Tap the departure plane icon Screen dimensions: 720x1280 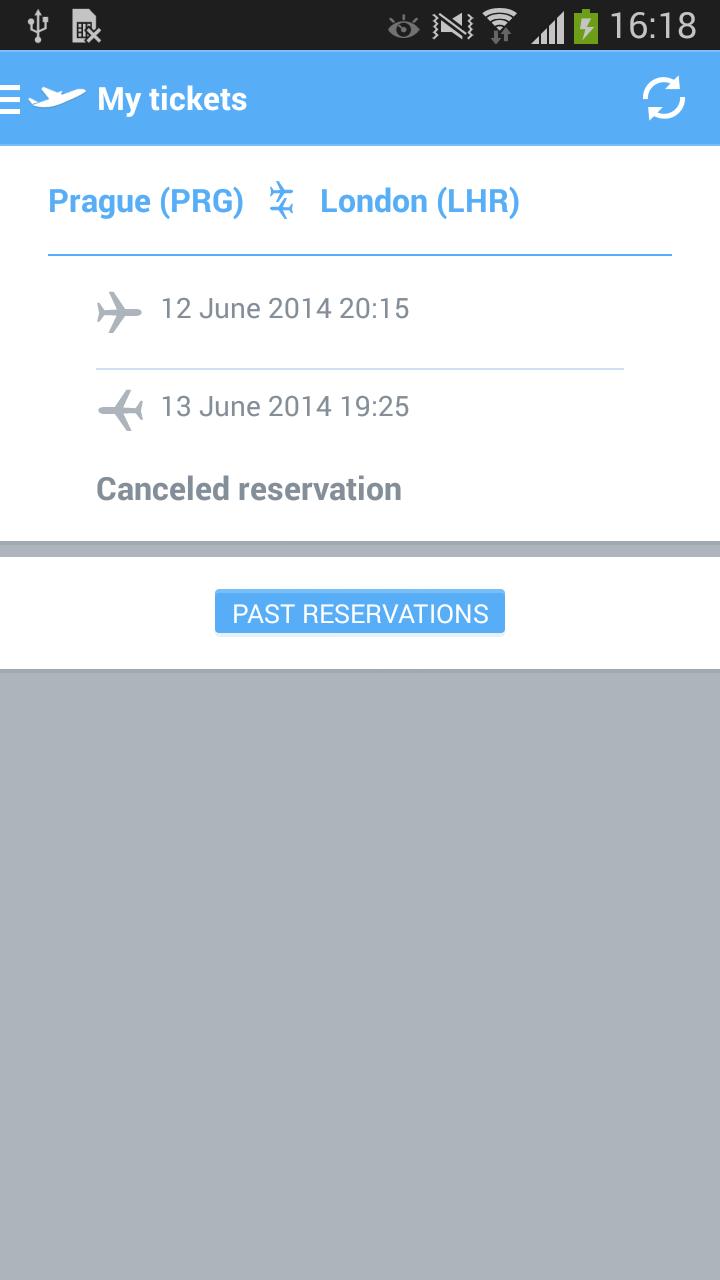coord(120,310)
